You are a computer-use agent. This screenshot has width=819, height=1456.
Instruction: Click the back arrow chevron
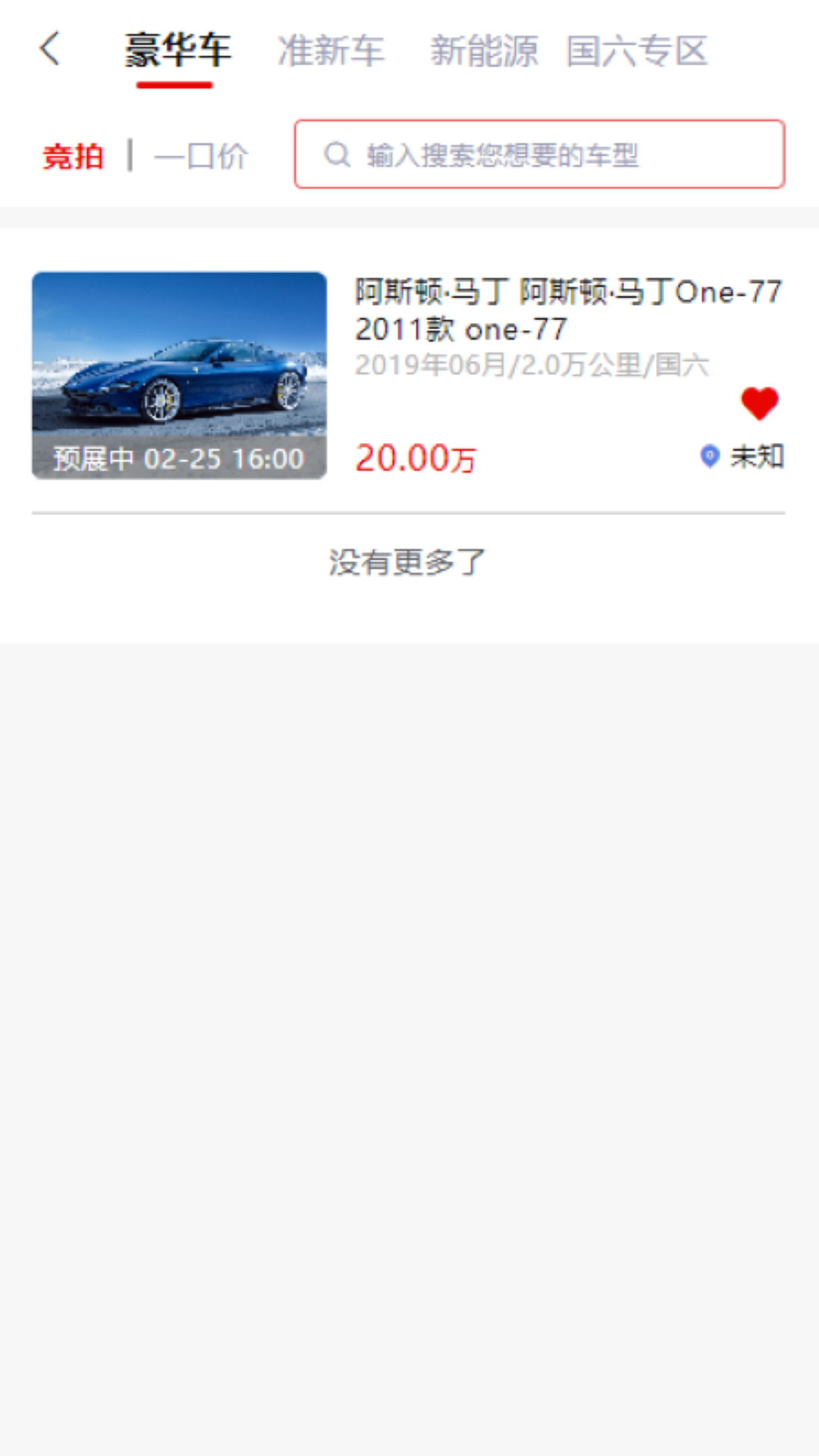(49, 51)
